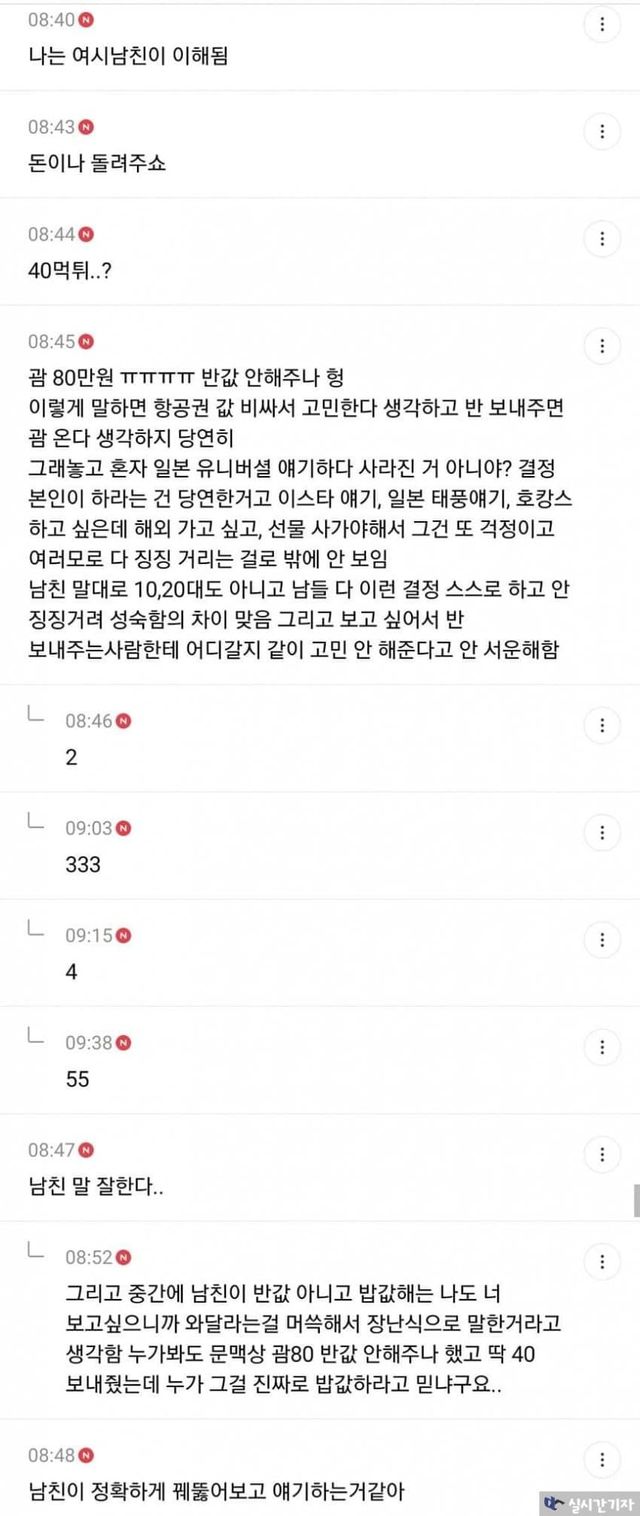Open the overflow menu on reply "2"
640x1516 pixels.
[x=602, y=725]
